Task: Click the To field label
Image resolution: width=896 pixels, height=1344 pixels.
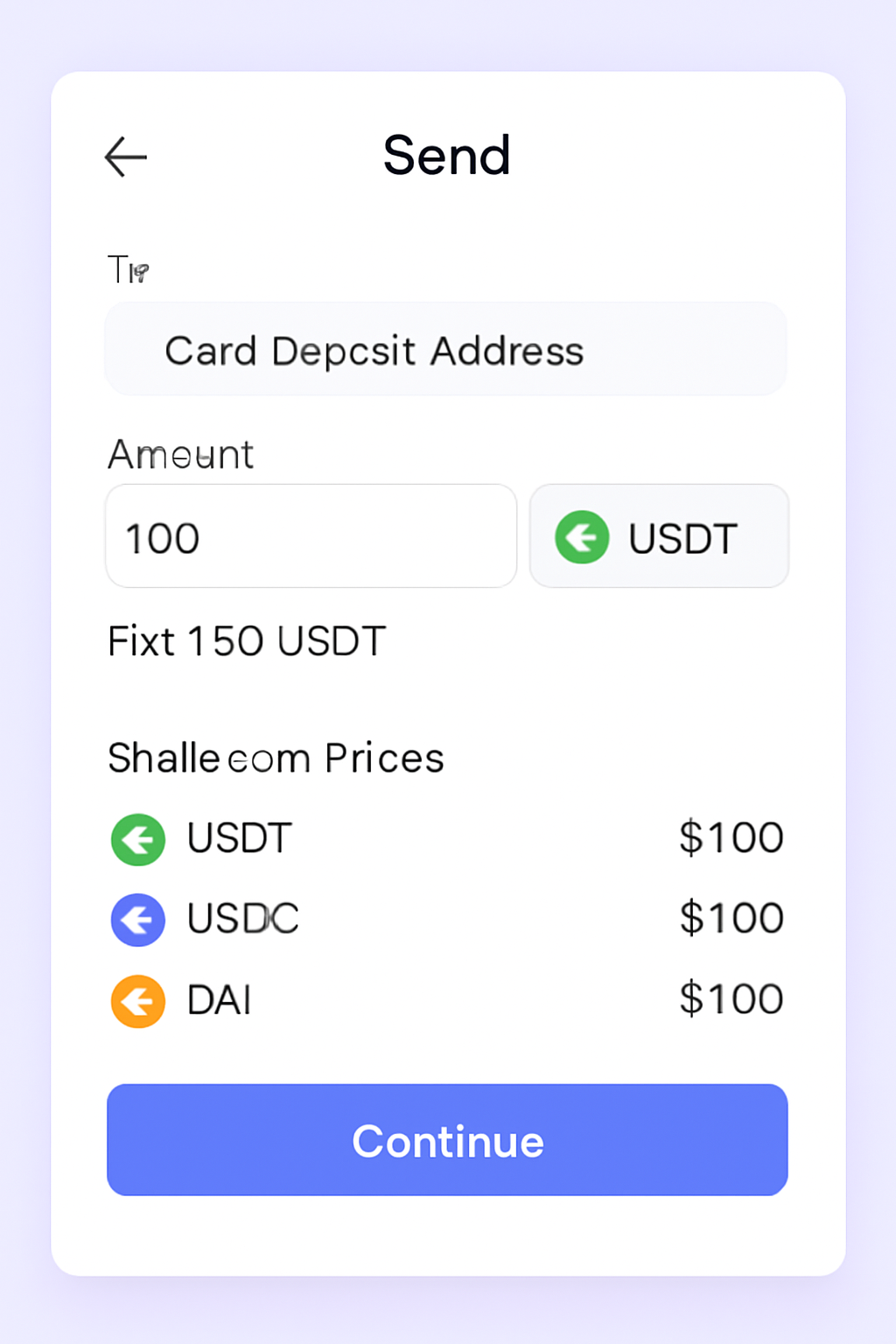Action: 128,269
